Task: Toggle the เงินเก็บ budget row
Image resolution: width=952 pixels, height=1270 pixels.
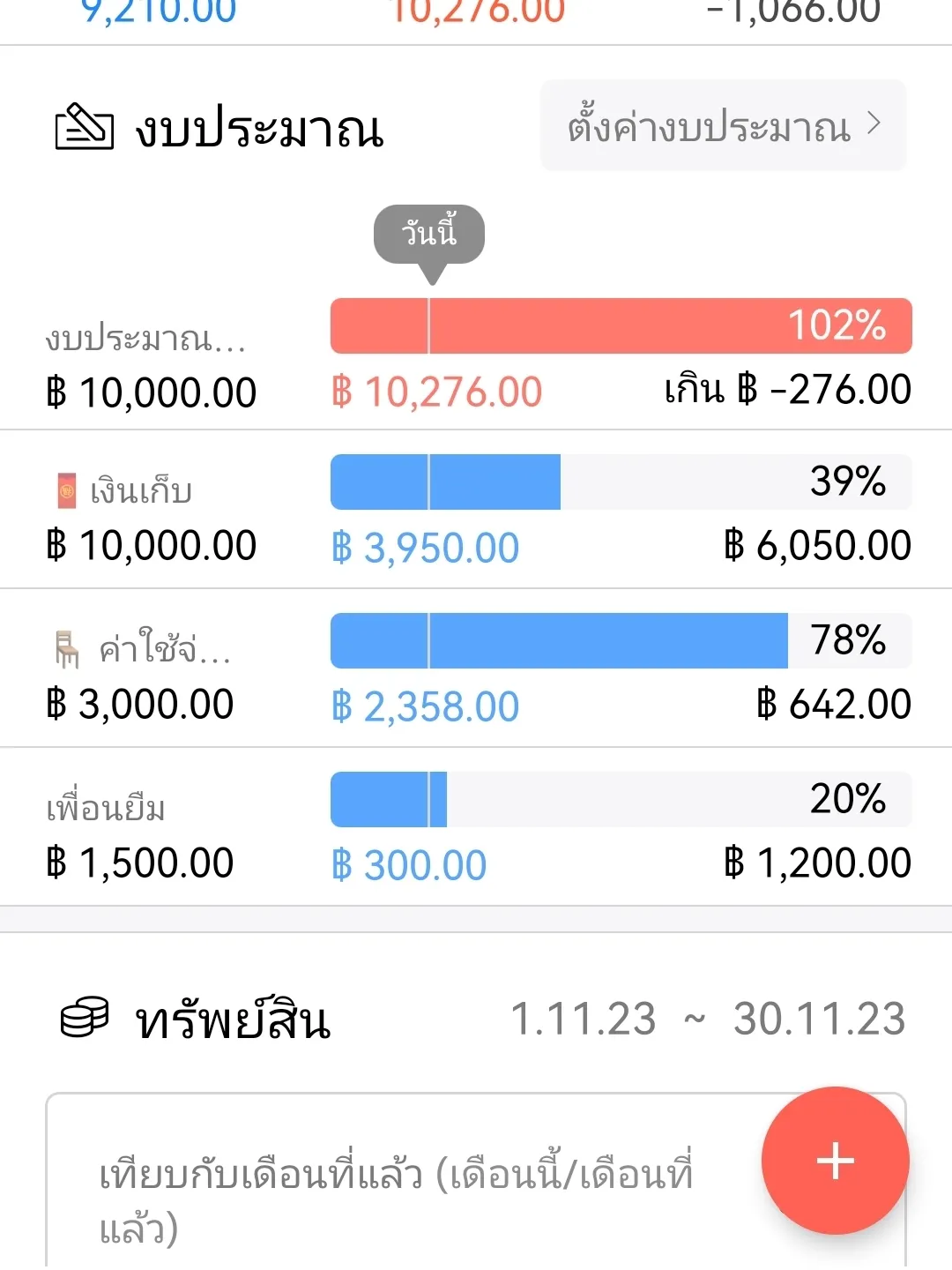Action: tap(476, 512)
